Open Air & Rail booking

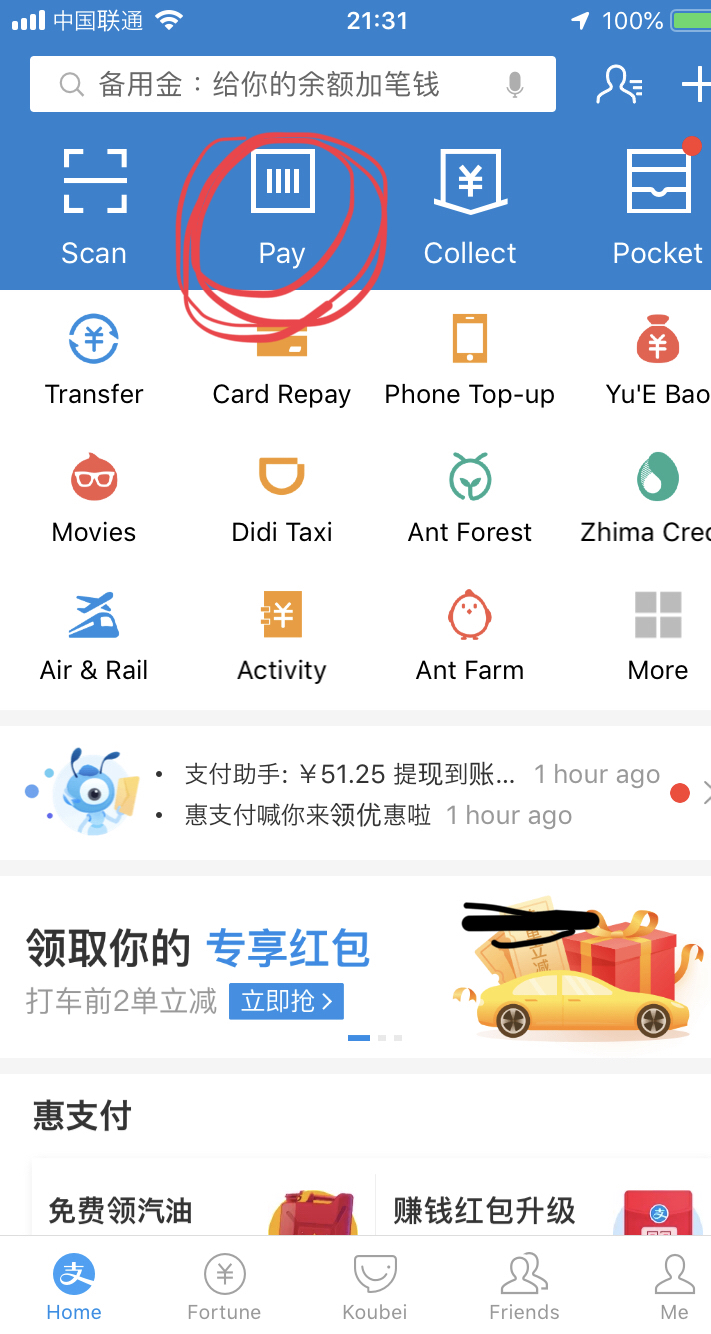[x=94, y=635]
